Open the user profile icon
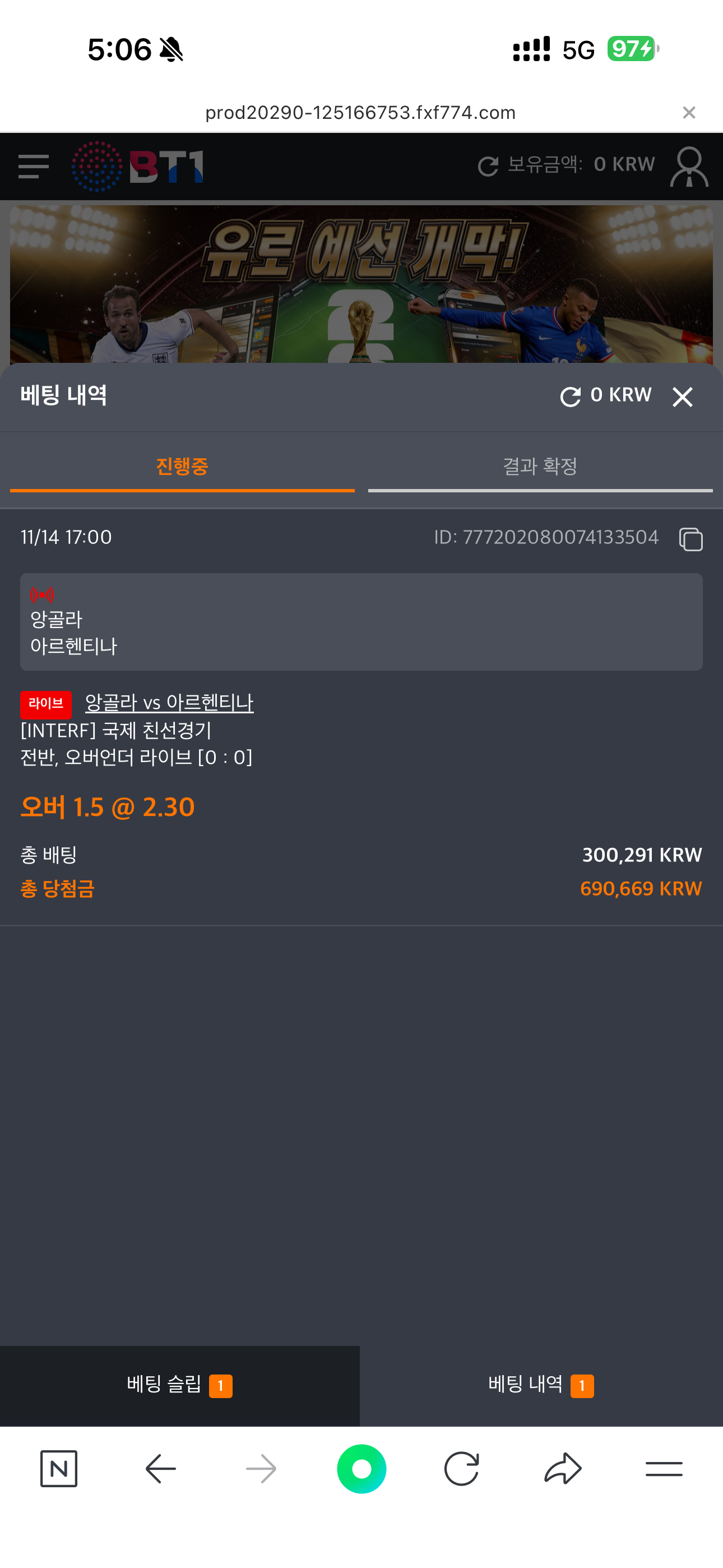723x1568 pixels. point(688,166)
